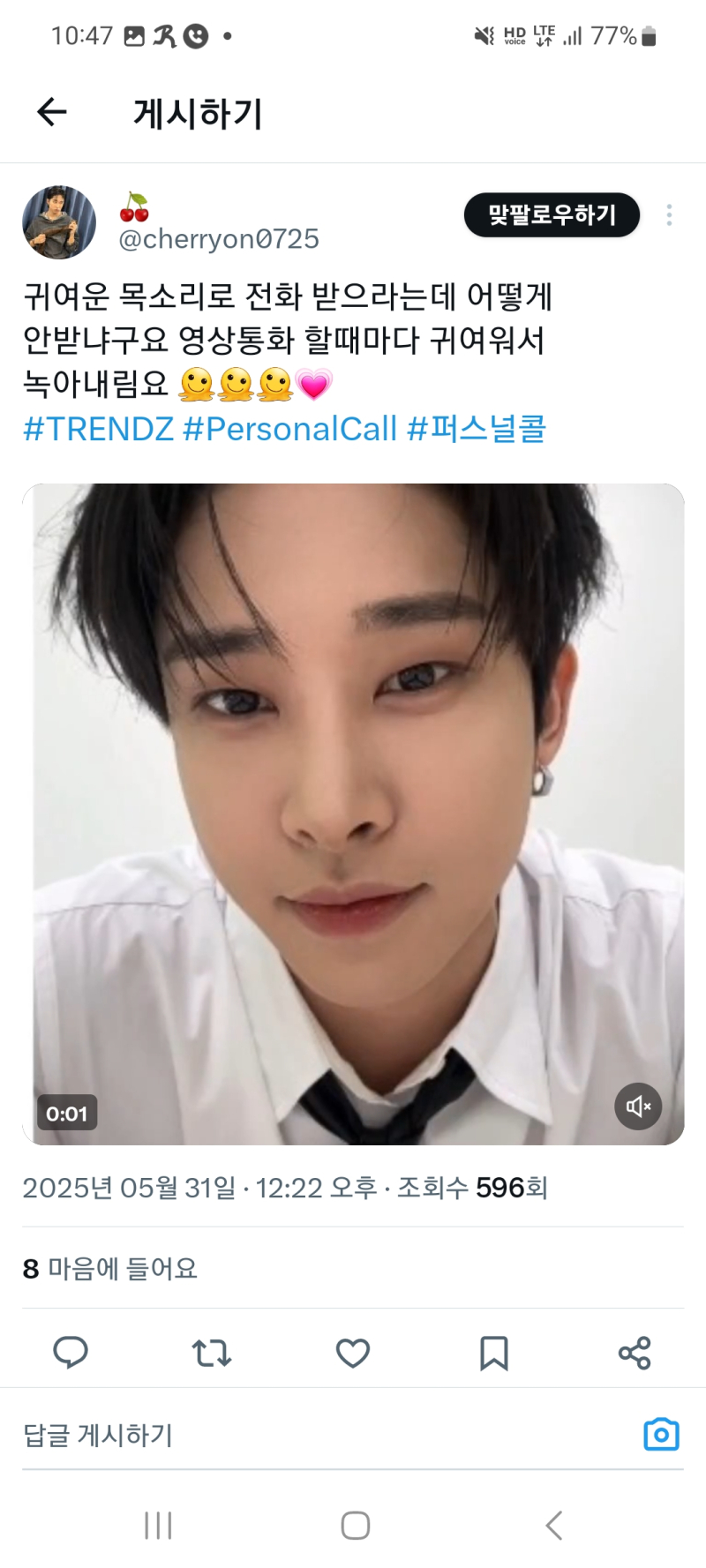Reply with the comment bubble icon
706x1568 pixels.
tap(71, 1352)
